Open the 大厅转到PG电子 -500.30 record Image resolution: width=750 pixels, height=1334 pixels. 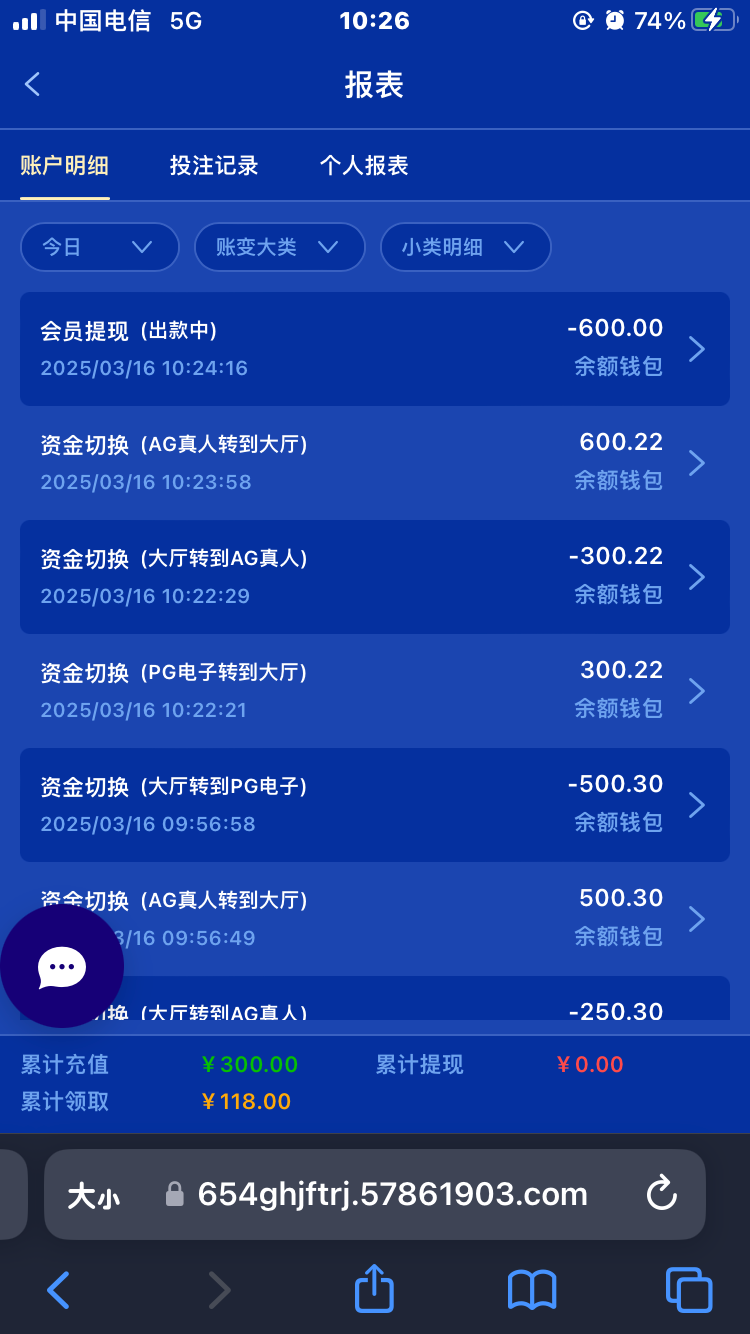tap(375, 805)
